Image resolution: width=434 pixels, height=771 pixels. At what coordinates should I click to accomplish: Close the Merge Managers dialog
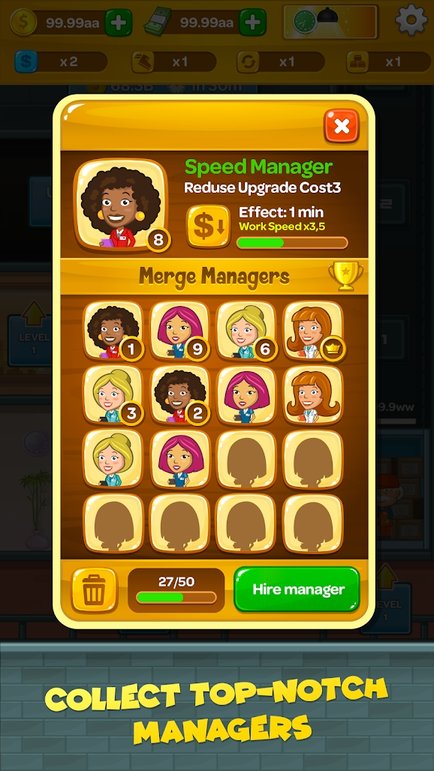[342, 126]
